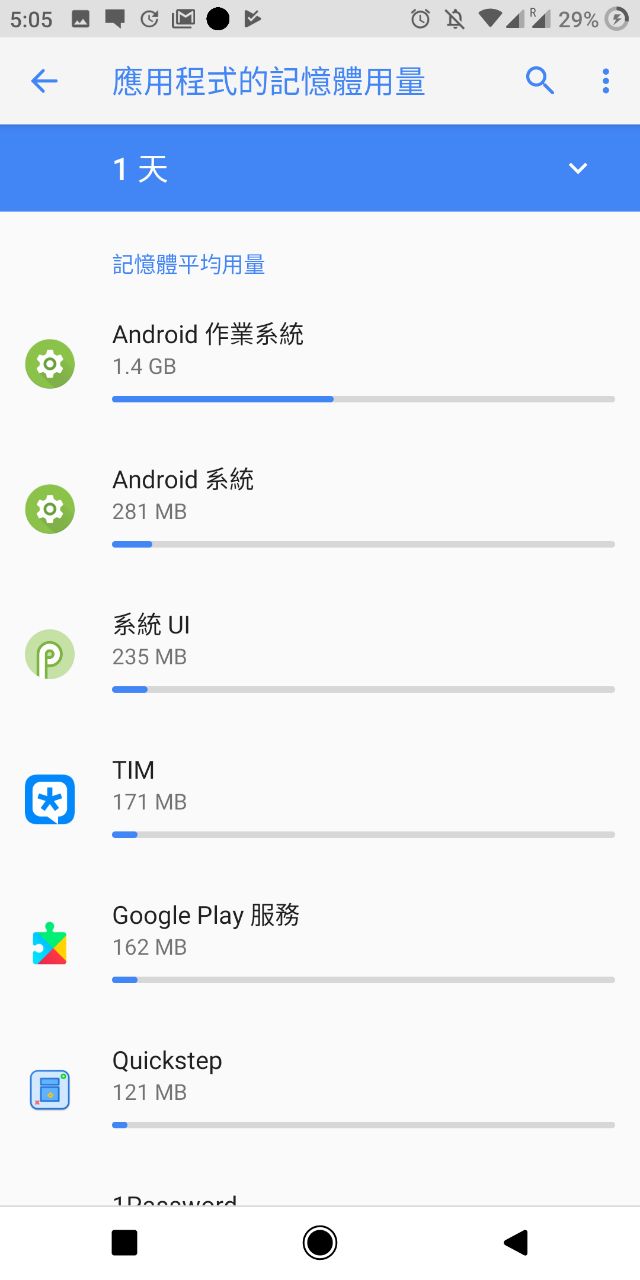Expand the 1 天 time range dropdown
This screenshot has height=1280, width=640.
[x=577, y=168]
